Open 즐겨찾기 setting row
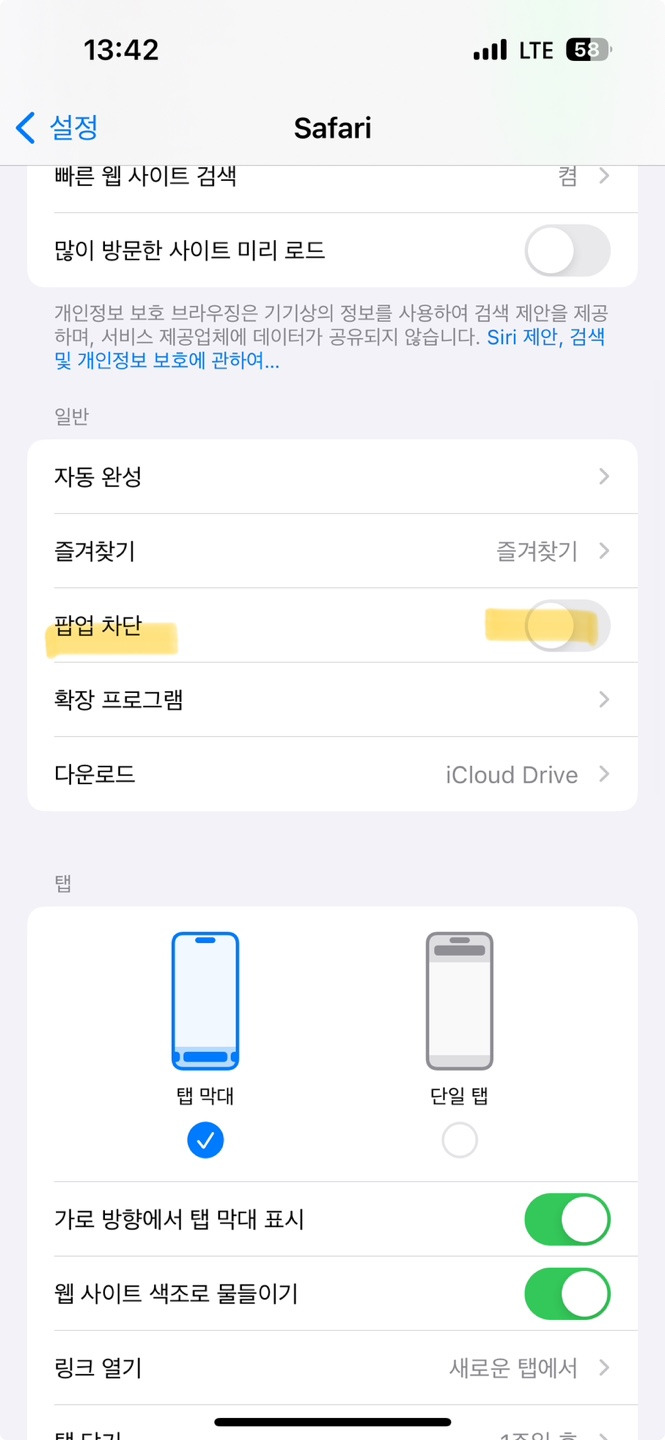 (x=332, y=551)
